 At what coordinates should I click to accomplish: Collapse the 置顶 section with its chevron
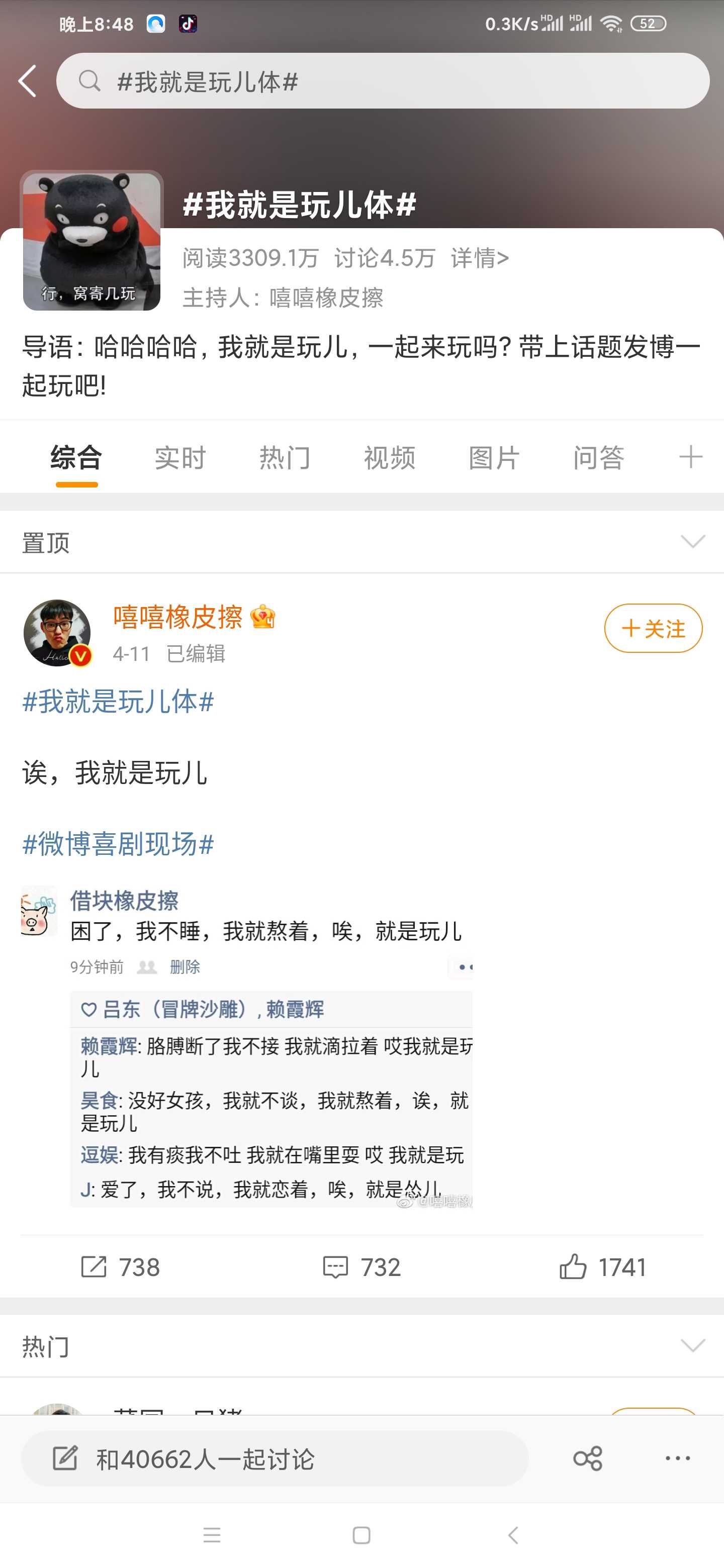coord(692,541)
